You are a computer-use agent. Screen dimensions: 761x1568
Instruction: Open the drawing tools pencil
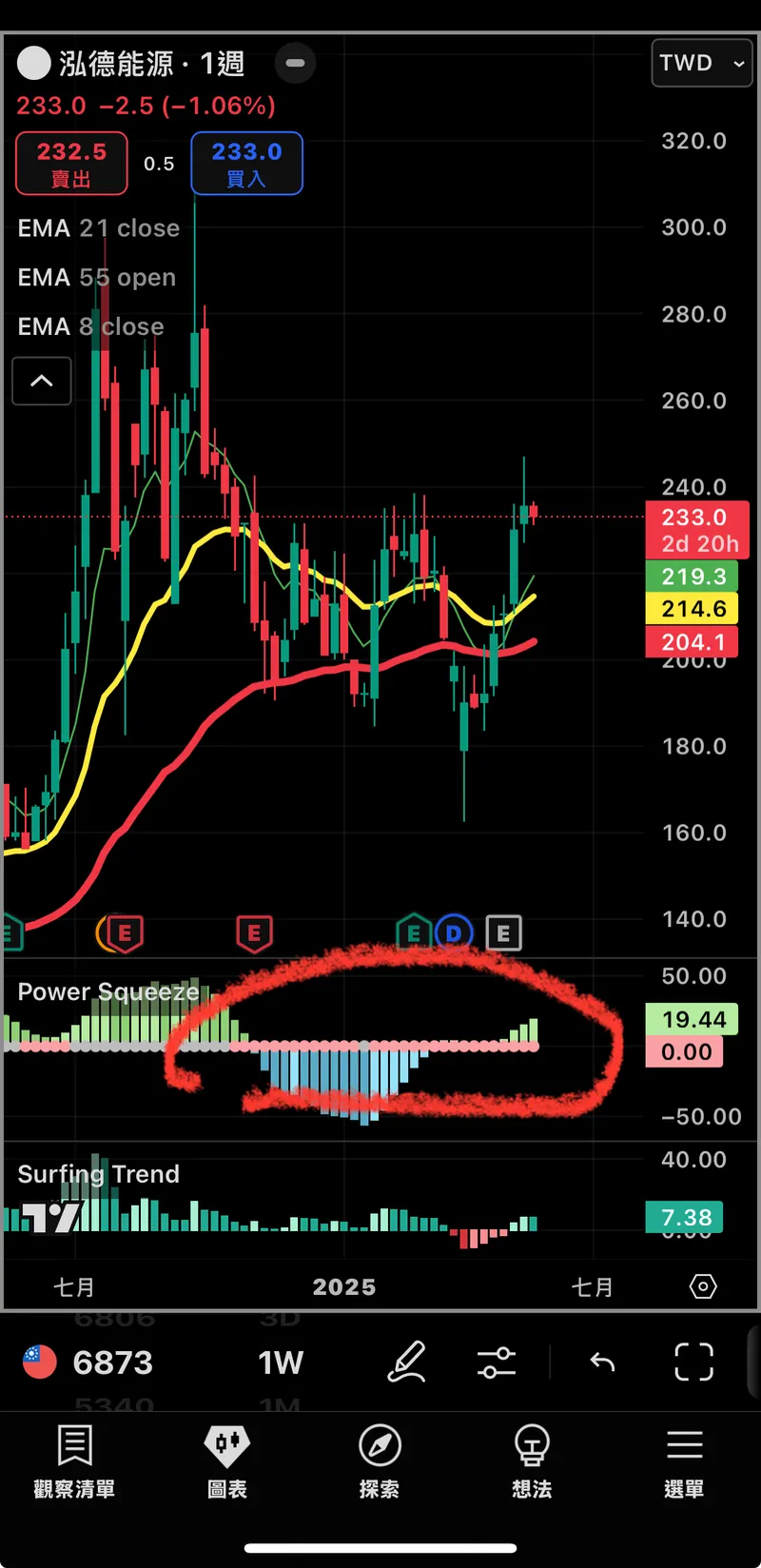[407, 1362]
